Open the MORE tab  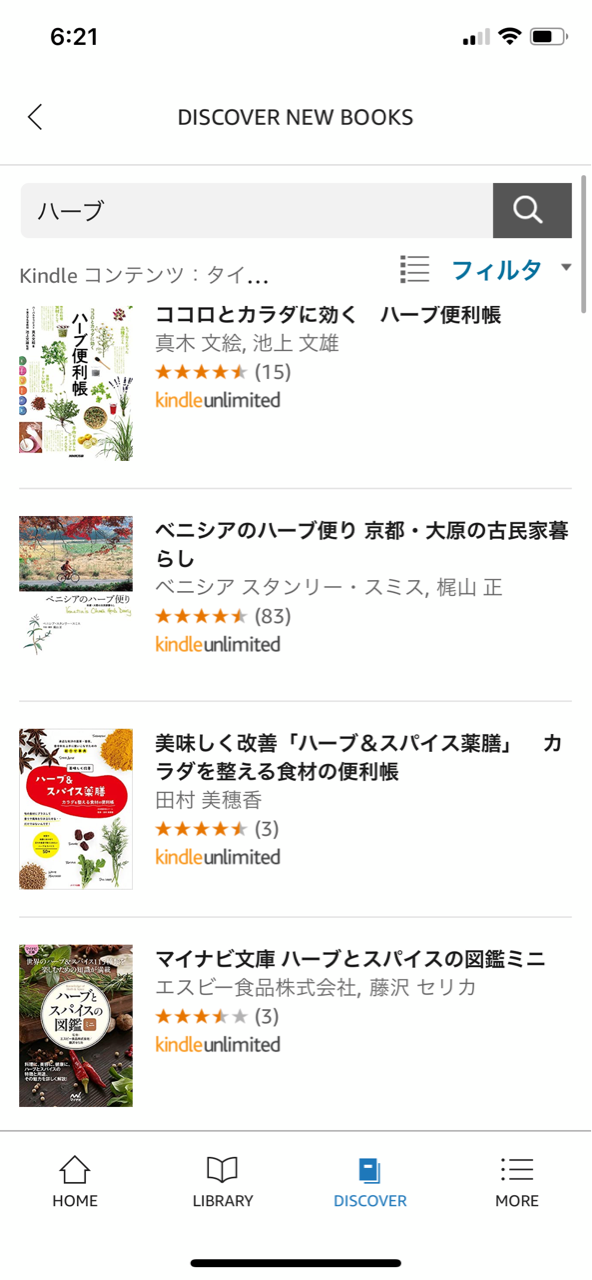click(x=517, y=1182)
